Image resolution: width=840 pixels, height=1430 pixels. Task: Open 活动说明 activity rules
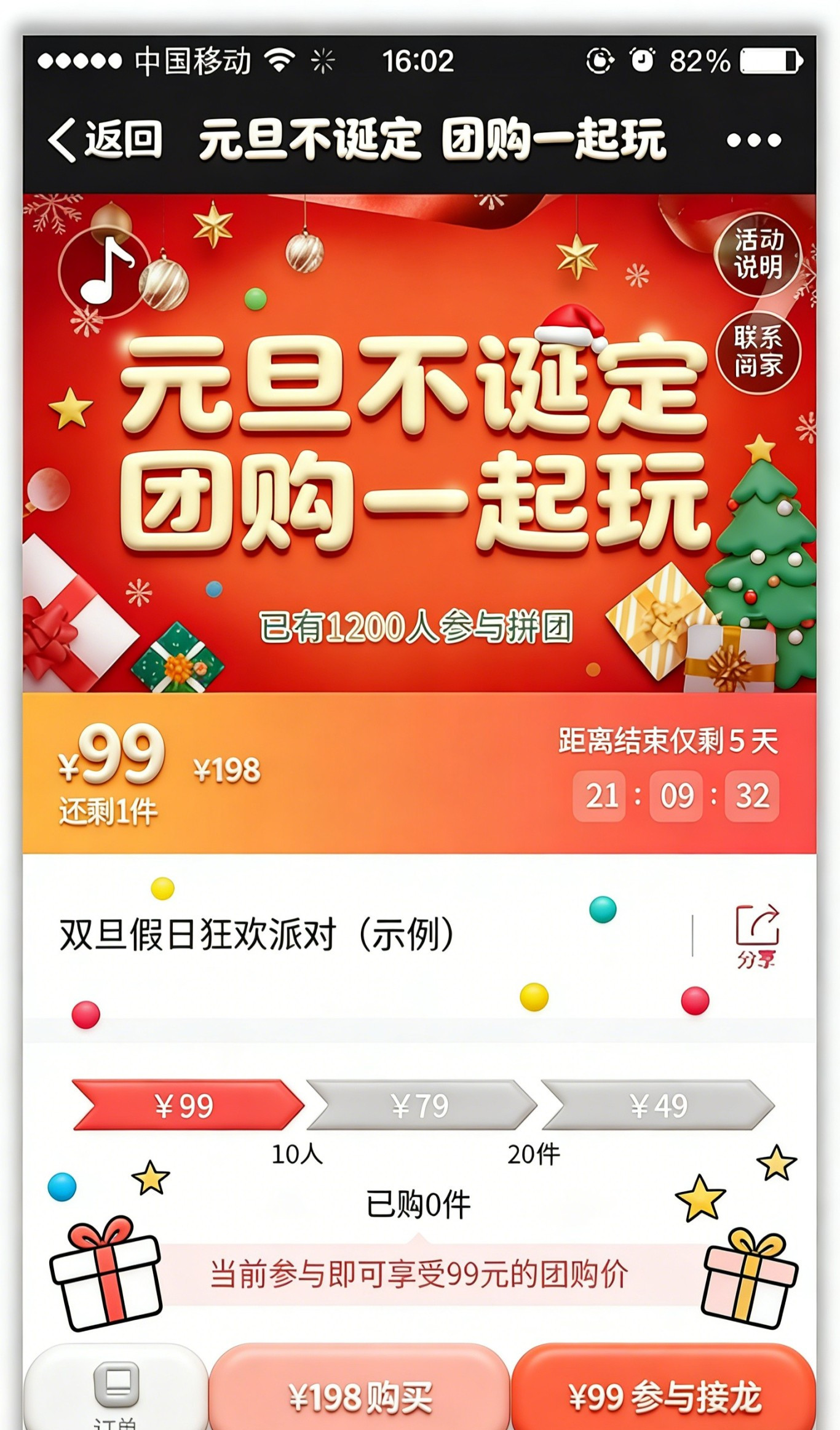click(758, 253)
